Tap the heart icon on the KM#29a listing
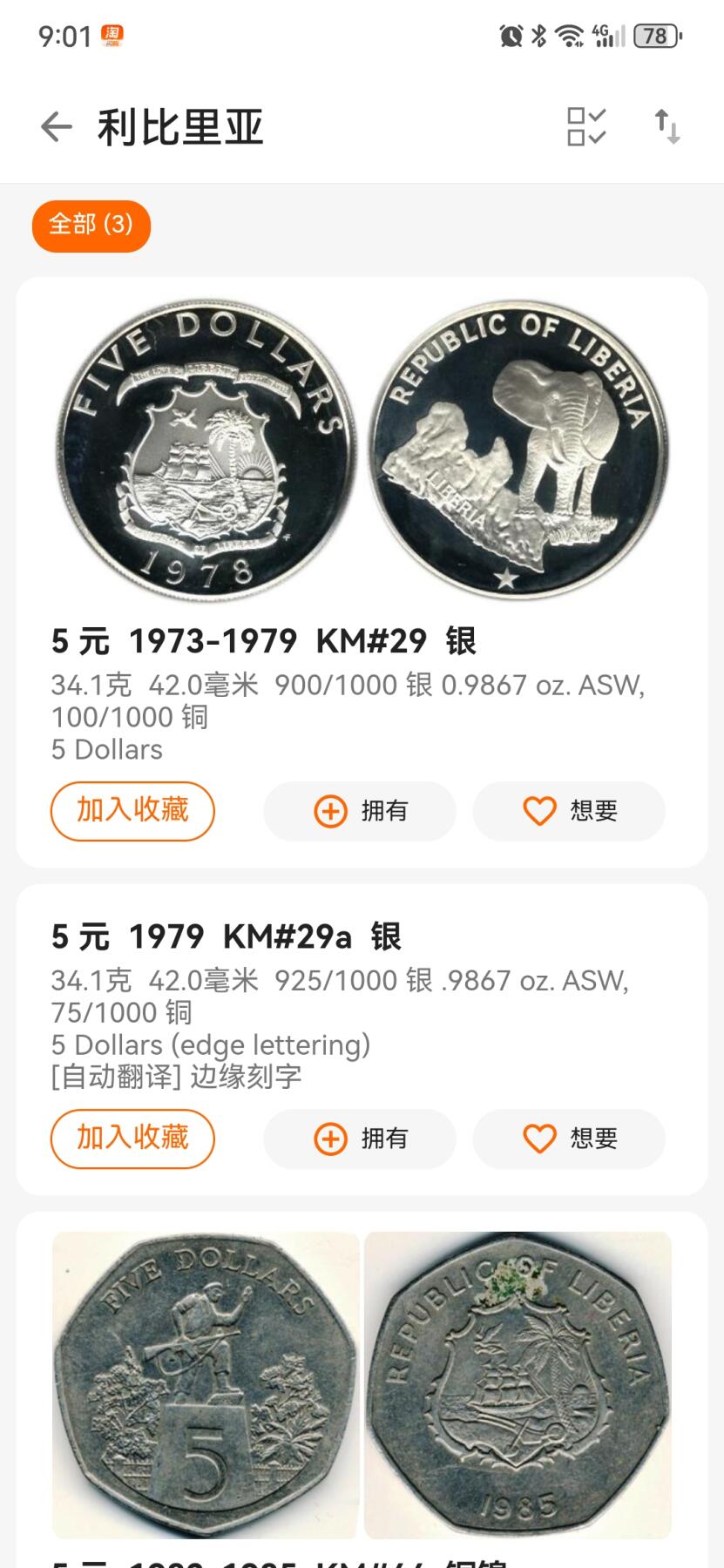 click(539, 1139)
